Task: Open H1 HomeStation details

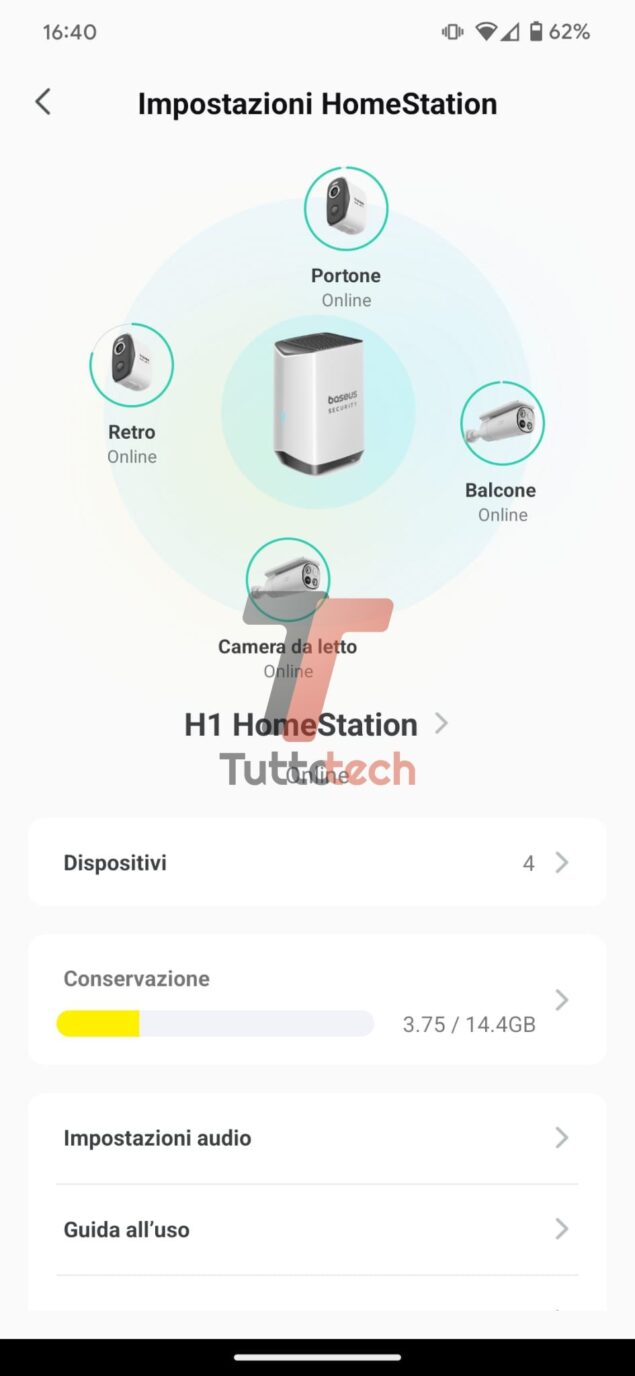Action: 316,724
